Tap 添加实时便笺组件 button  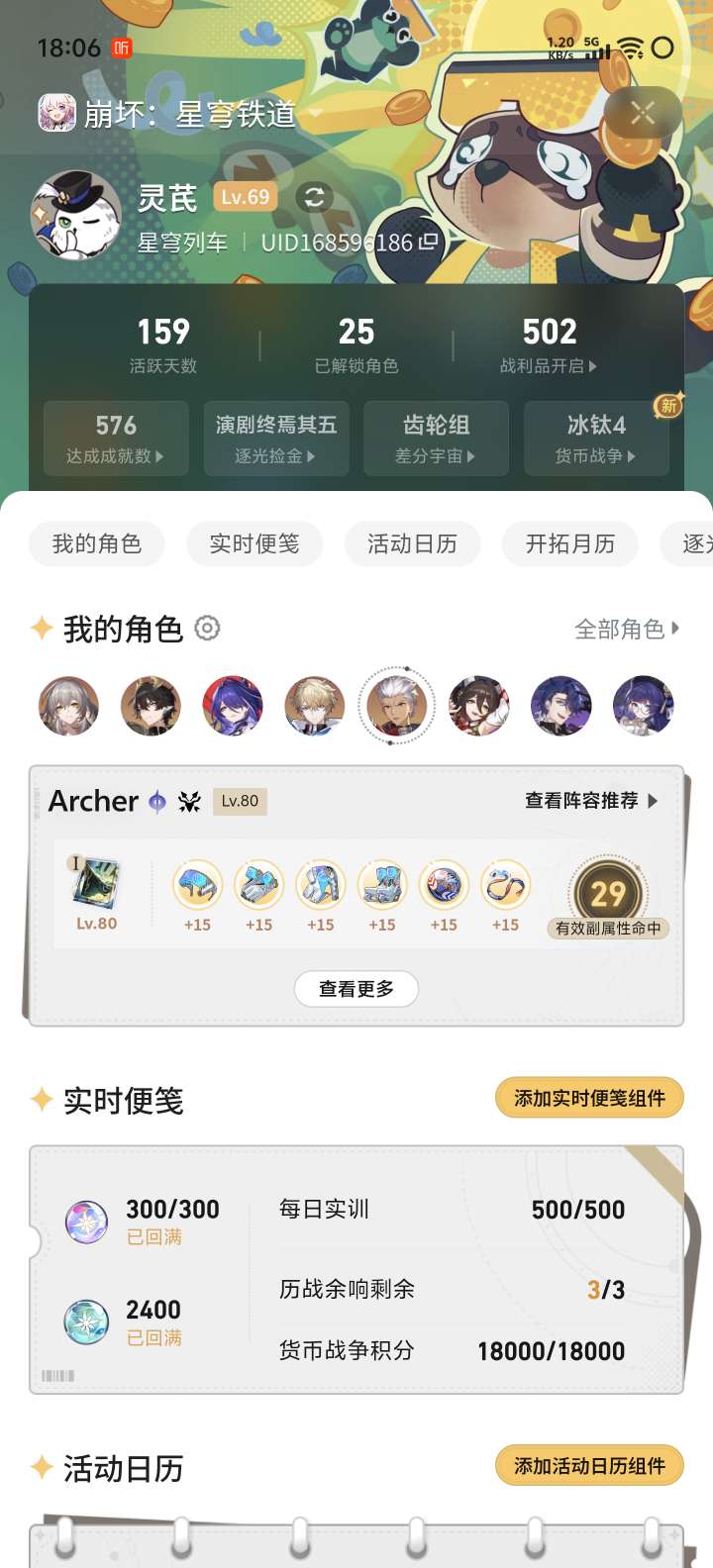click(589, 1098)
